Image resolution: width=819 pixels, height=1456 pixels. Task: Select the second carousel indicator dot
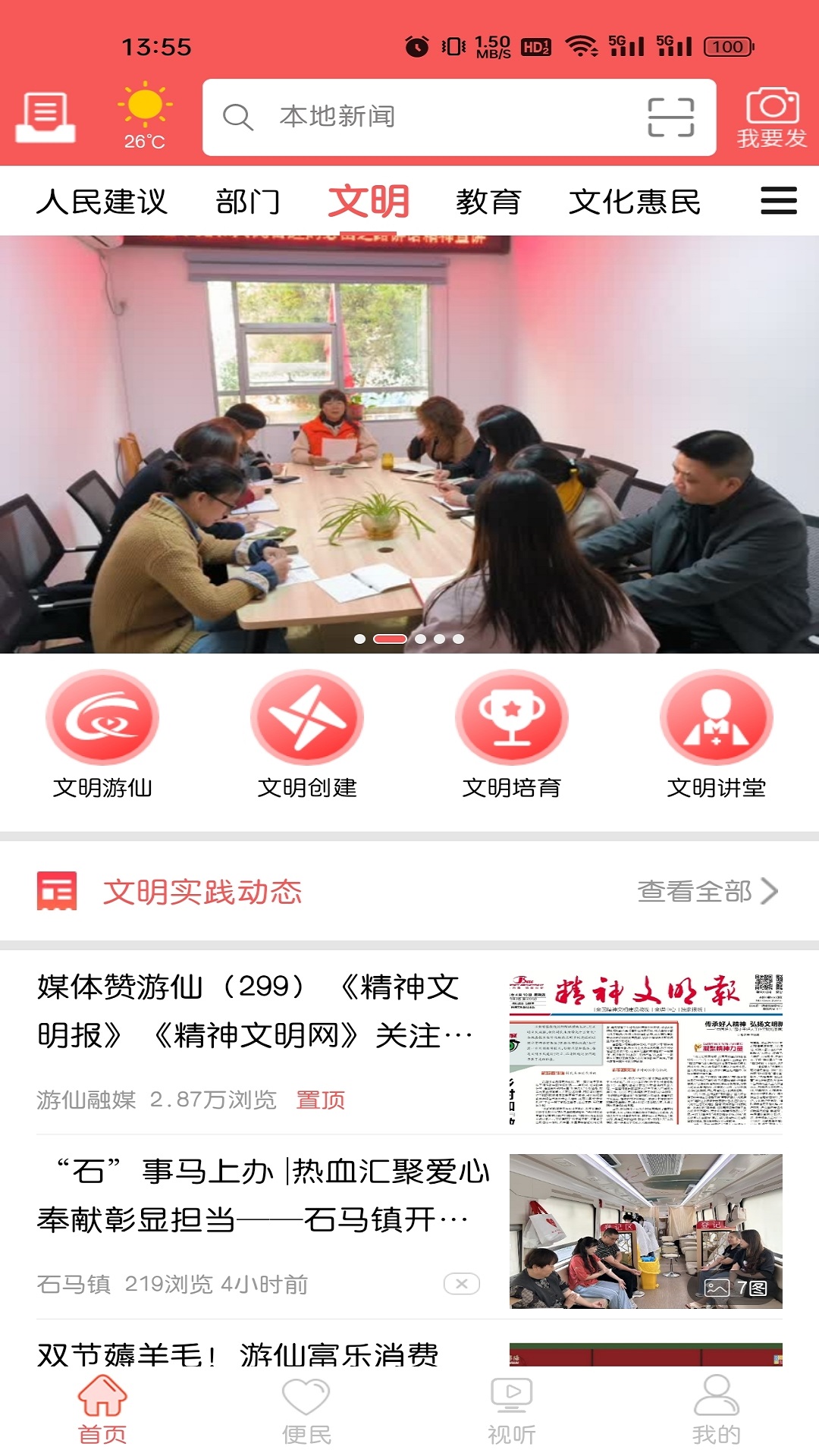[389, 639]
